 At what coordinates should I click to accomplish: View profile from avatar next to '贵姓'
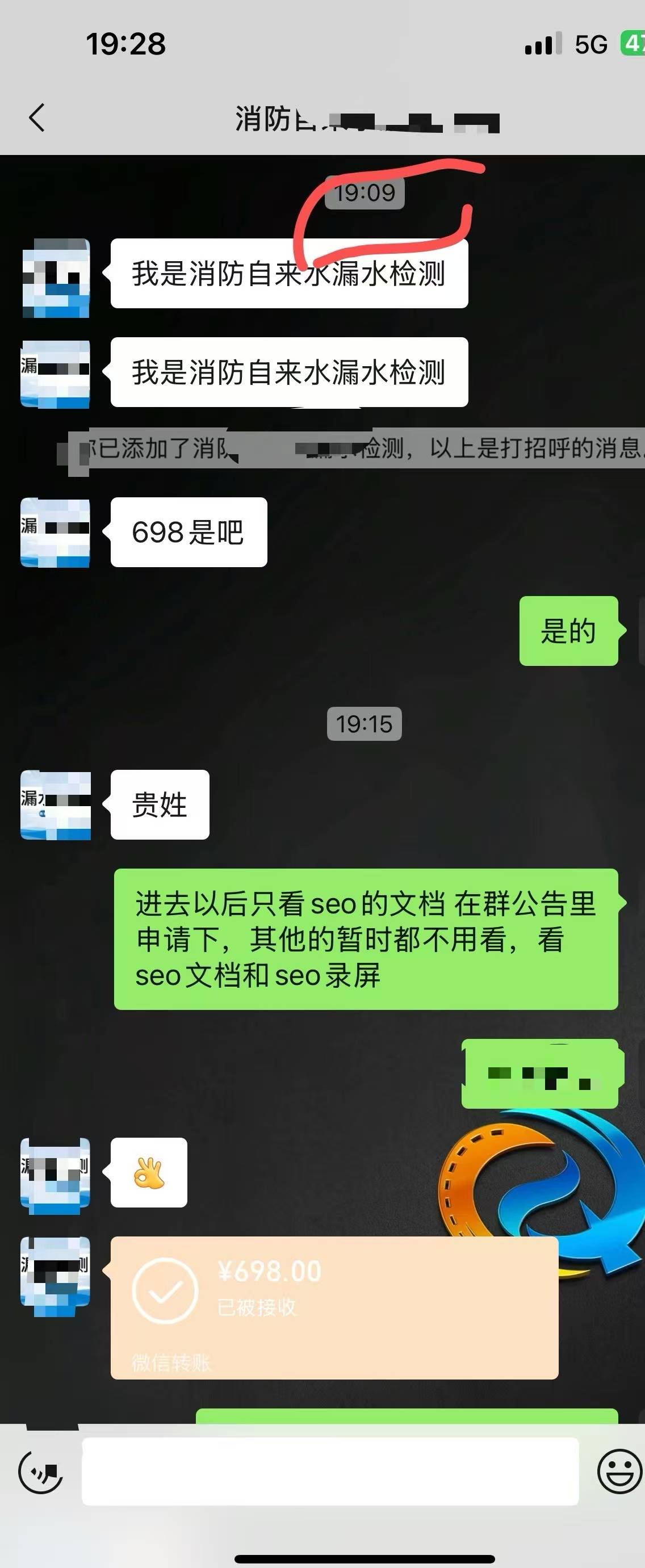[56, 804]
